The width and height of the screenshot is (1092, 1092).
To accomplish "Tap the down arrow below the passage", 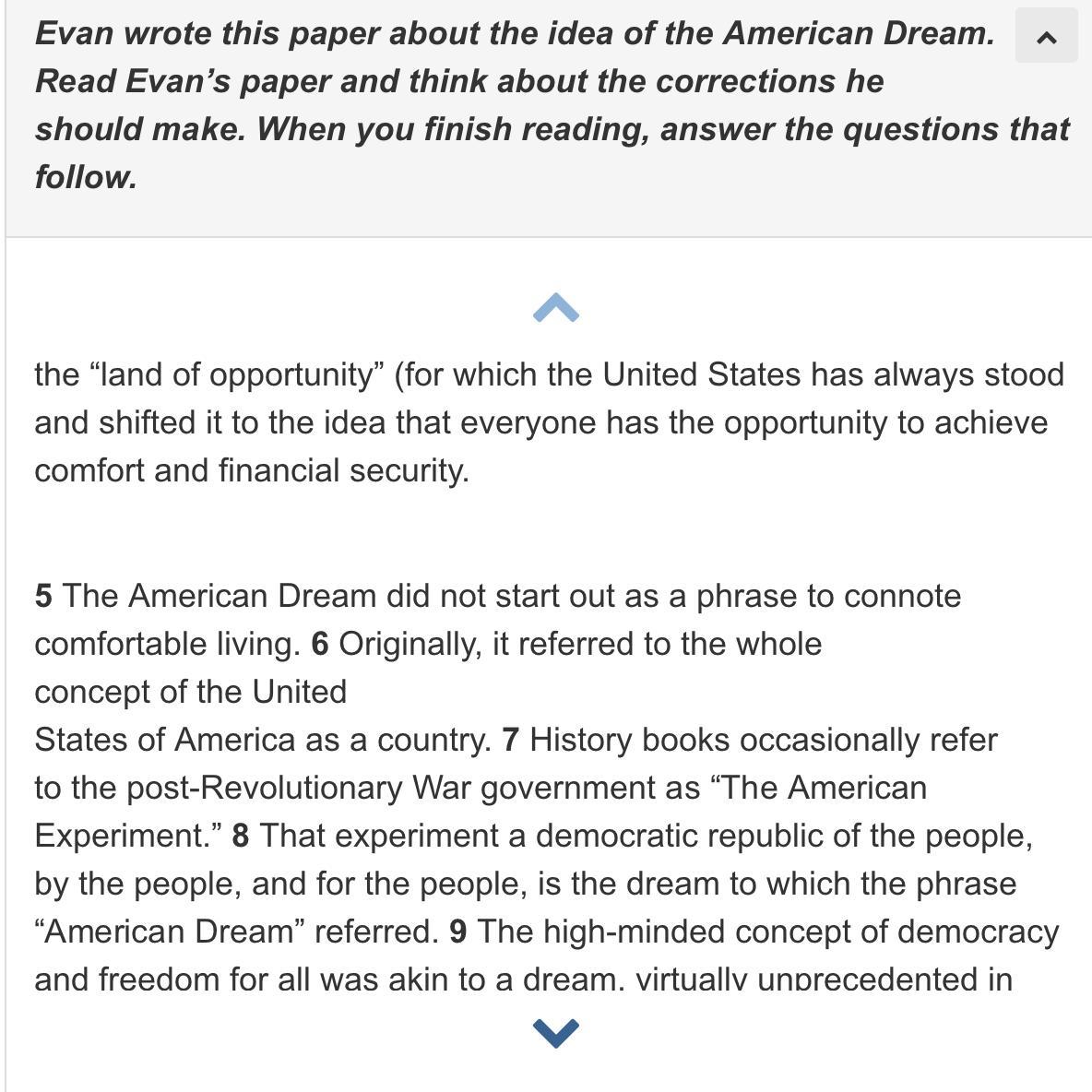I will coord(556,1033).
